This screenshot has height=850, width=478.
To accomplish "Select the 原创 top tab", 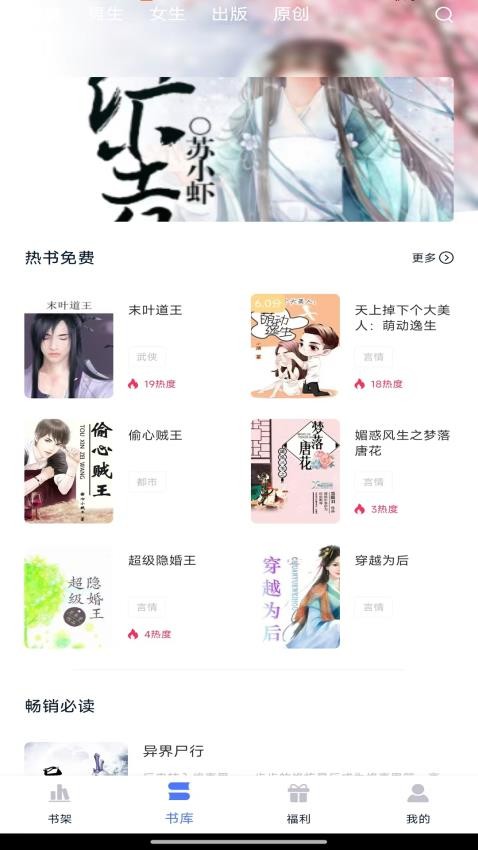I will [291, 14].
